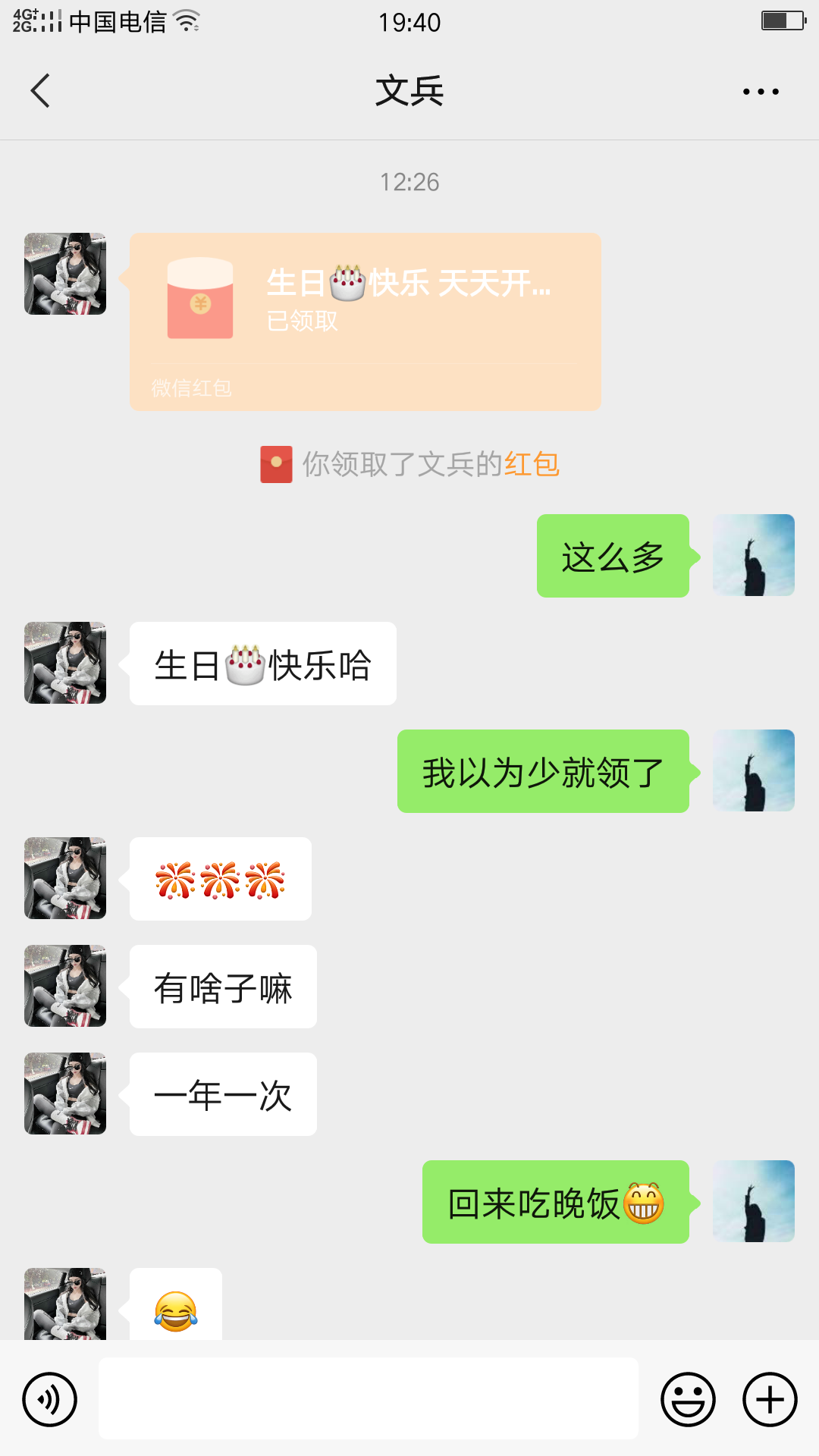Image resolution: width=819 pixels, height=1456 pixels.
Task: Tap the chat title 文兵
Action: click(x=409, y=89)
